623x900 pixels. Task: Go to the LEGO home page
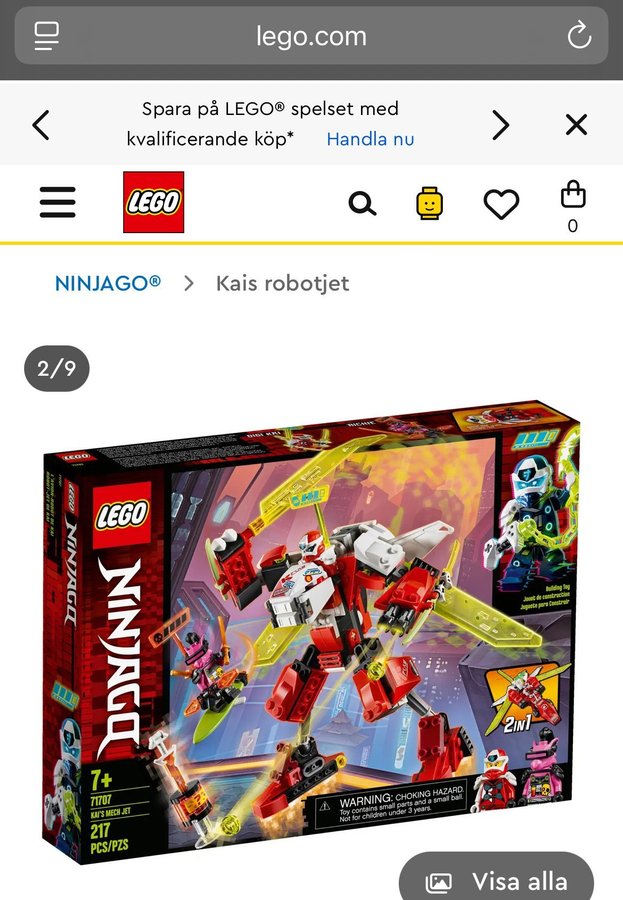[x=153, y=203]
